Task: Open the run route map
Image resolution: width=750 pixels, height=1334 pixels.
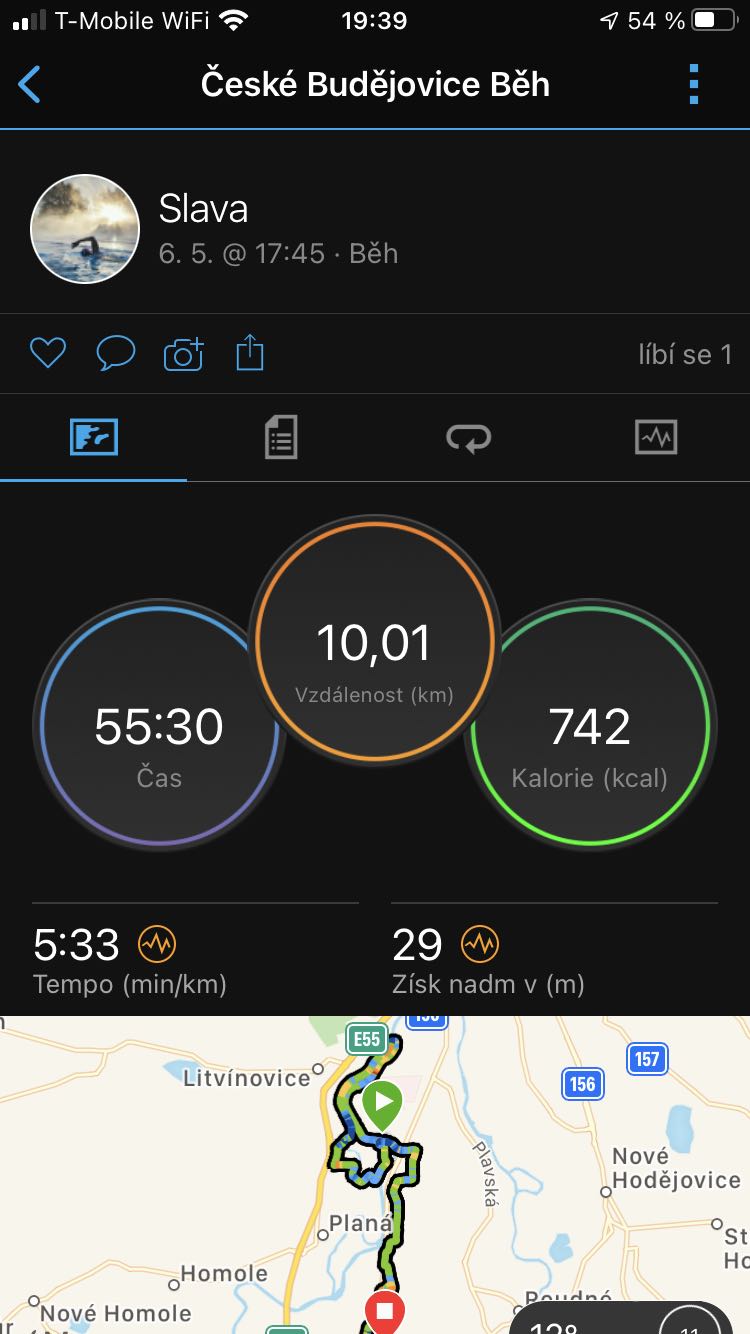Action: (x=375, y=1175)
